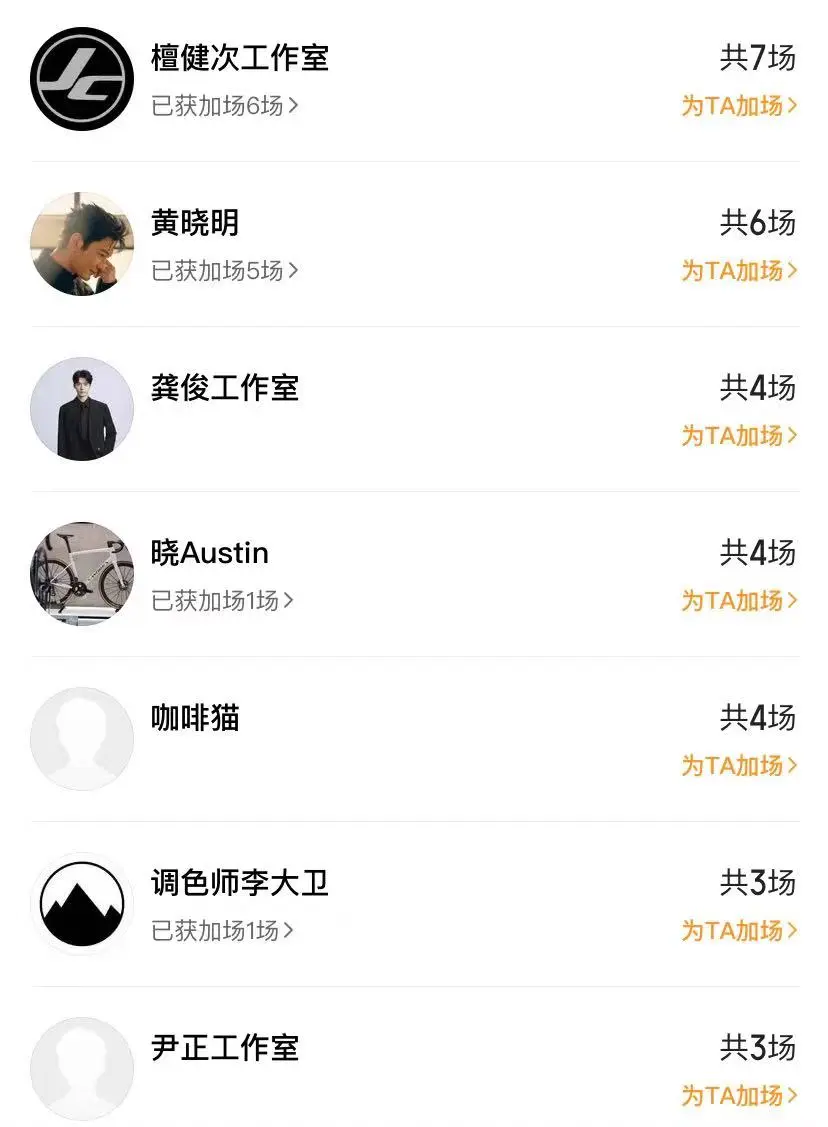Tap 为TA加场 for 黄晓明
828x1127 pixels.
click(739, 271)
